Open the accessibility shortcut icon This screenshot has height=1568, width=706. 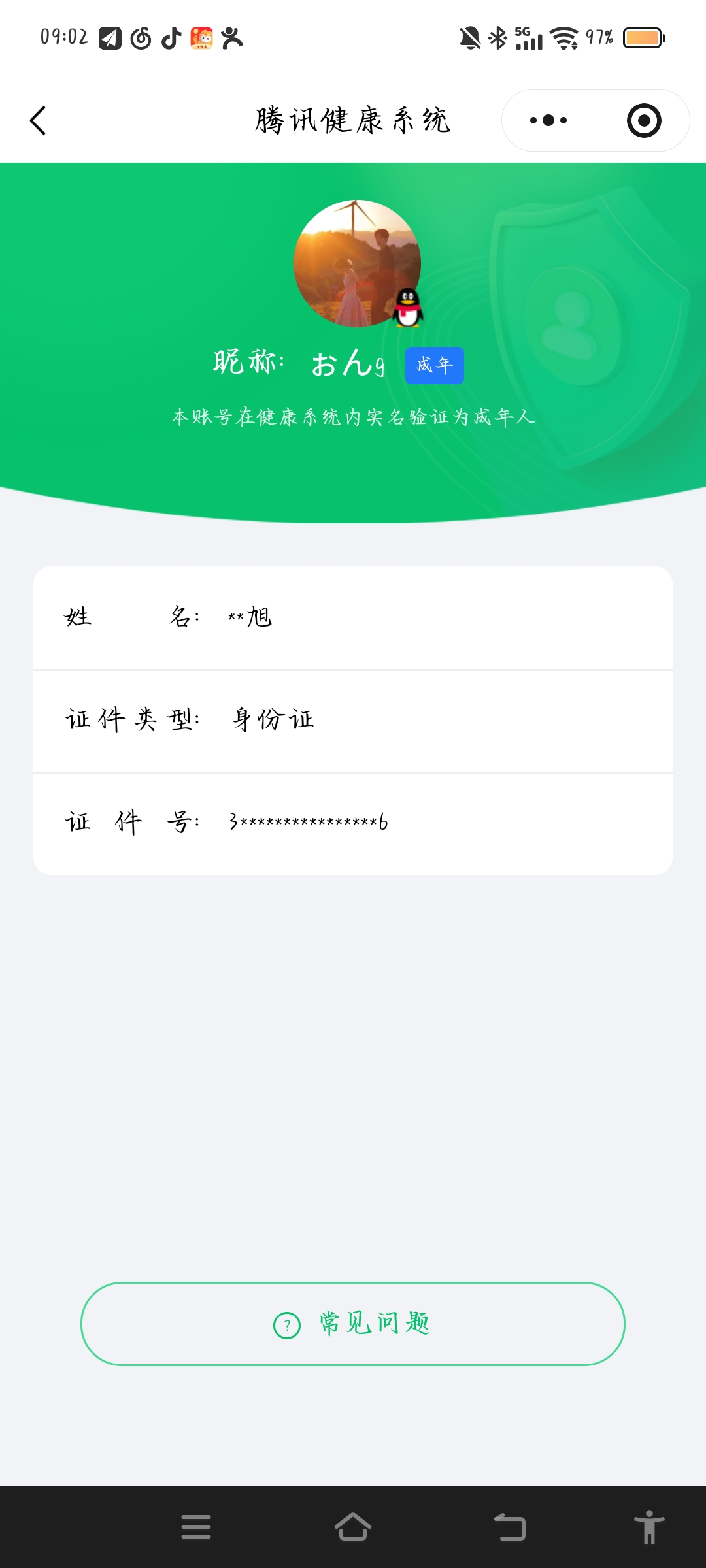649,1527
